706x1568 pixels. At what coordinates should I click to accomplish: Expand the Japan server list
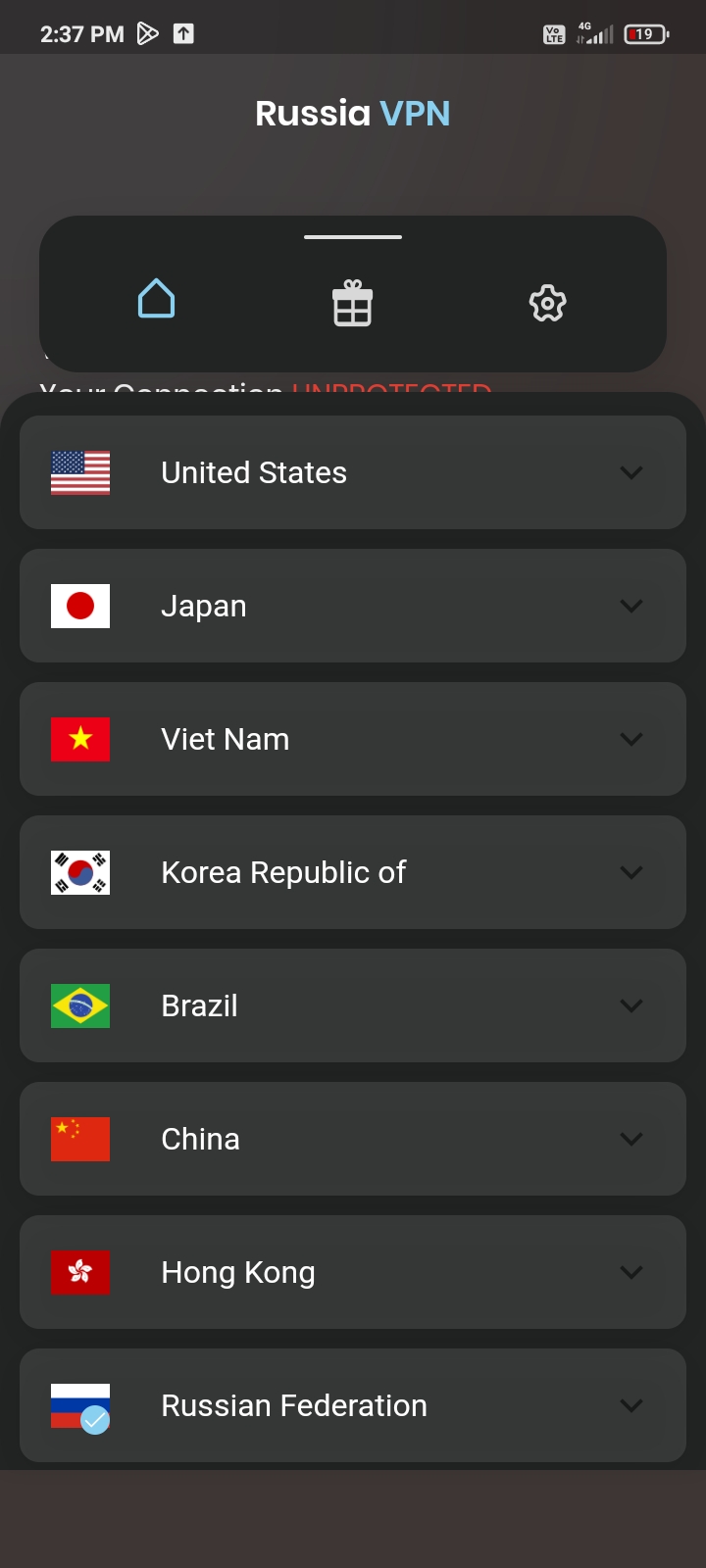[x=353, y=606]
